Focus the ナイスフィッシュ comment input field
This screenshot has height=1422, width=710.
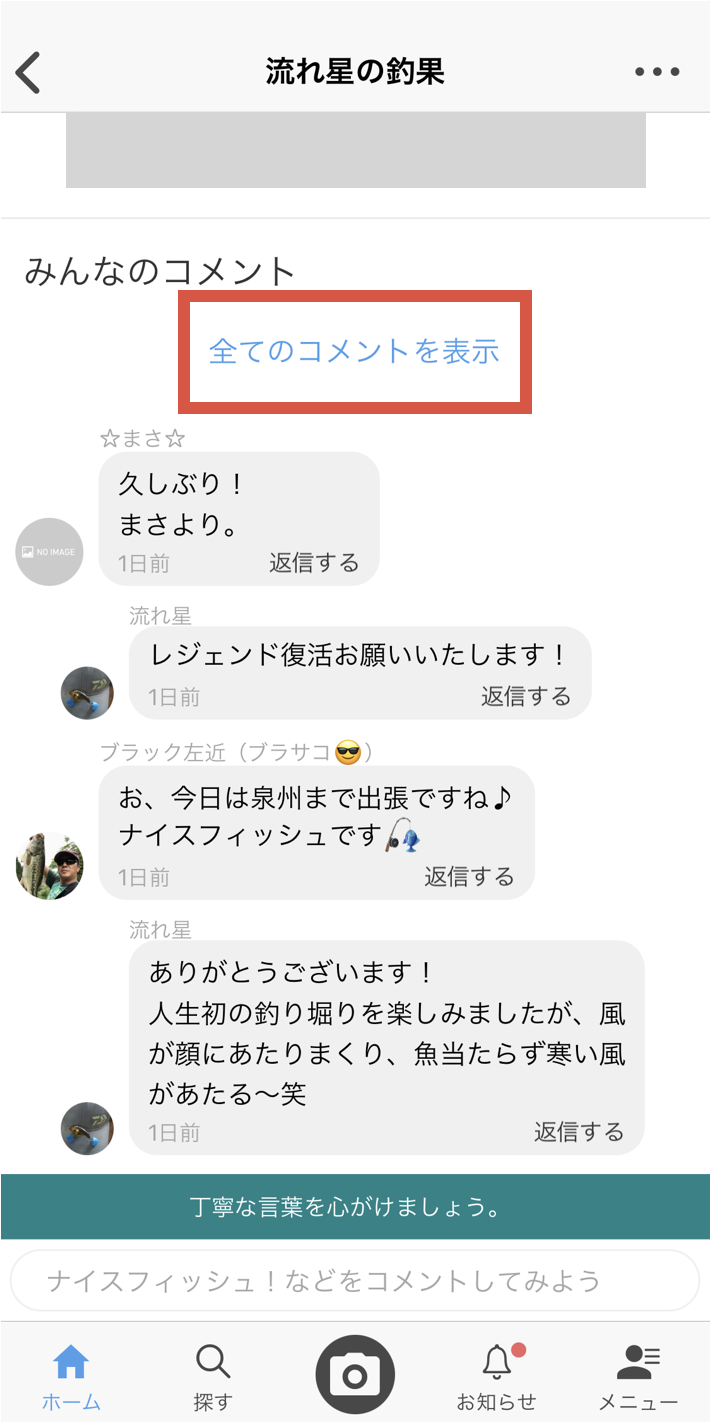tap(354, 1280)
